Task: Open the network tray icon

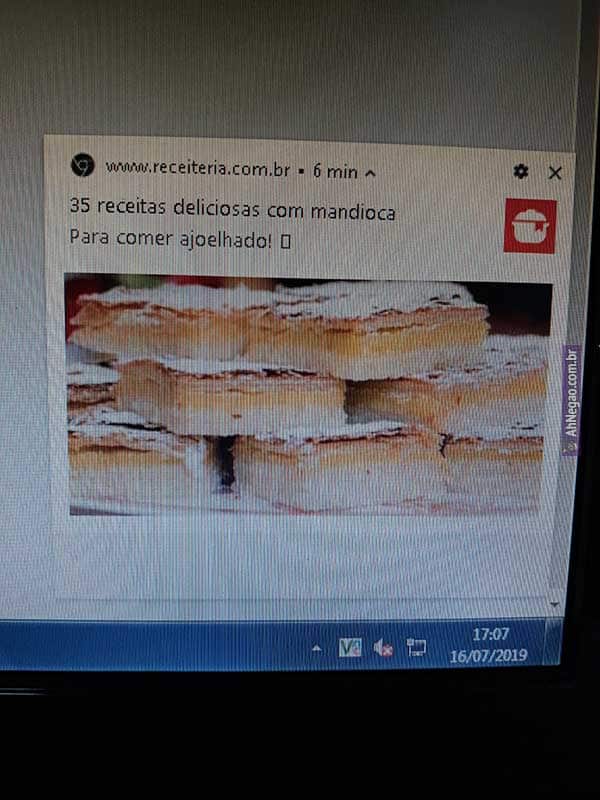Action: pos(416,648)
